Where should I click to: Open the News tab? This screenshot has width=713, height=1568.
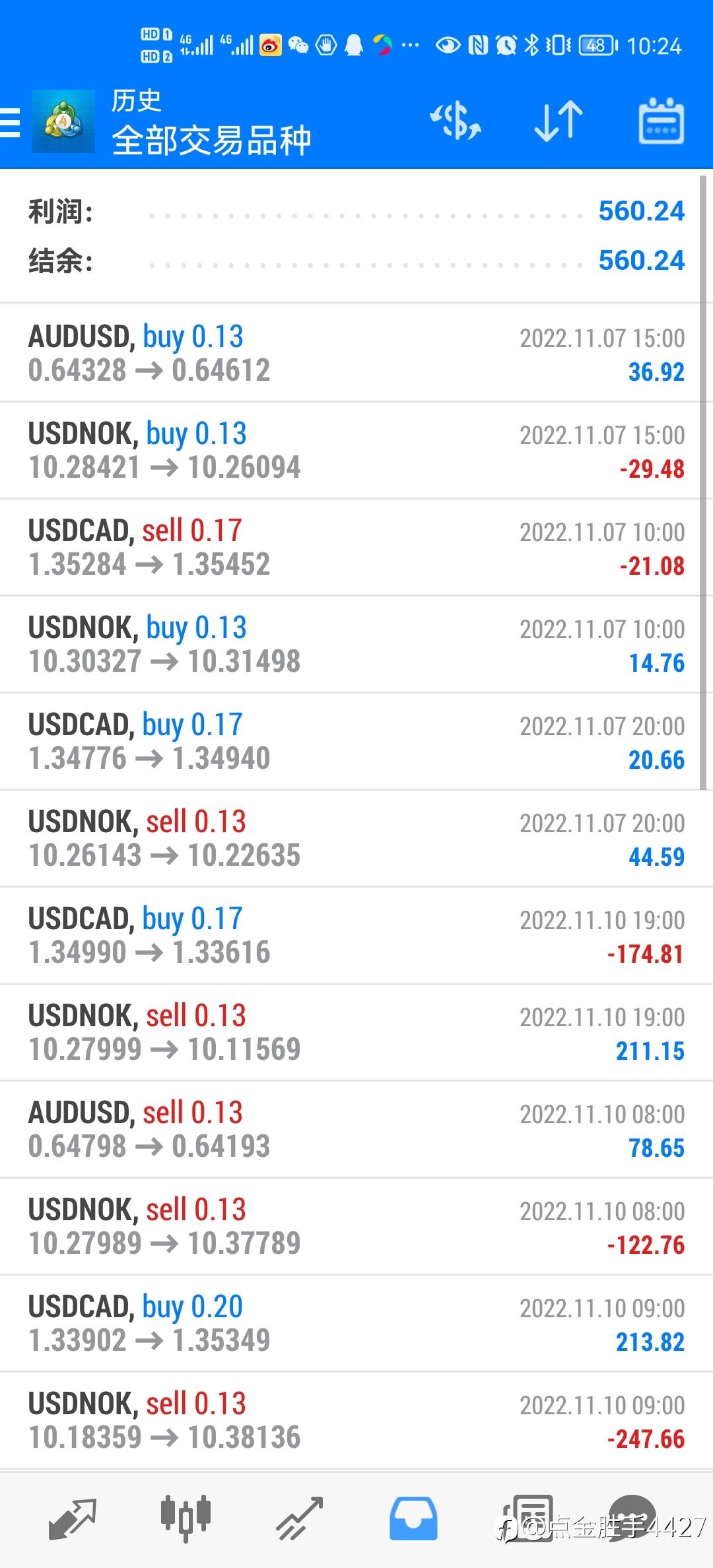[528, 1517]
